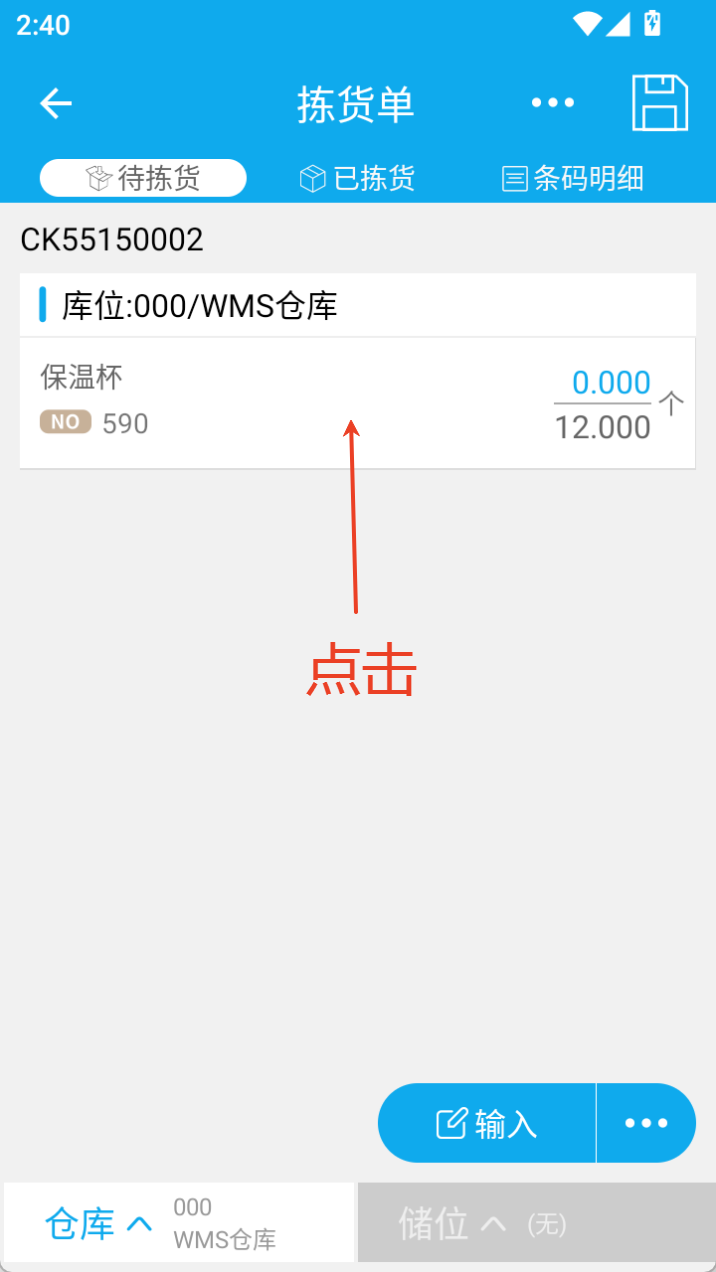
Task: Expand the 仓库 selector
Action: 179,1223
